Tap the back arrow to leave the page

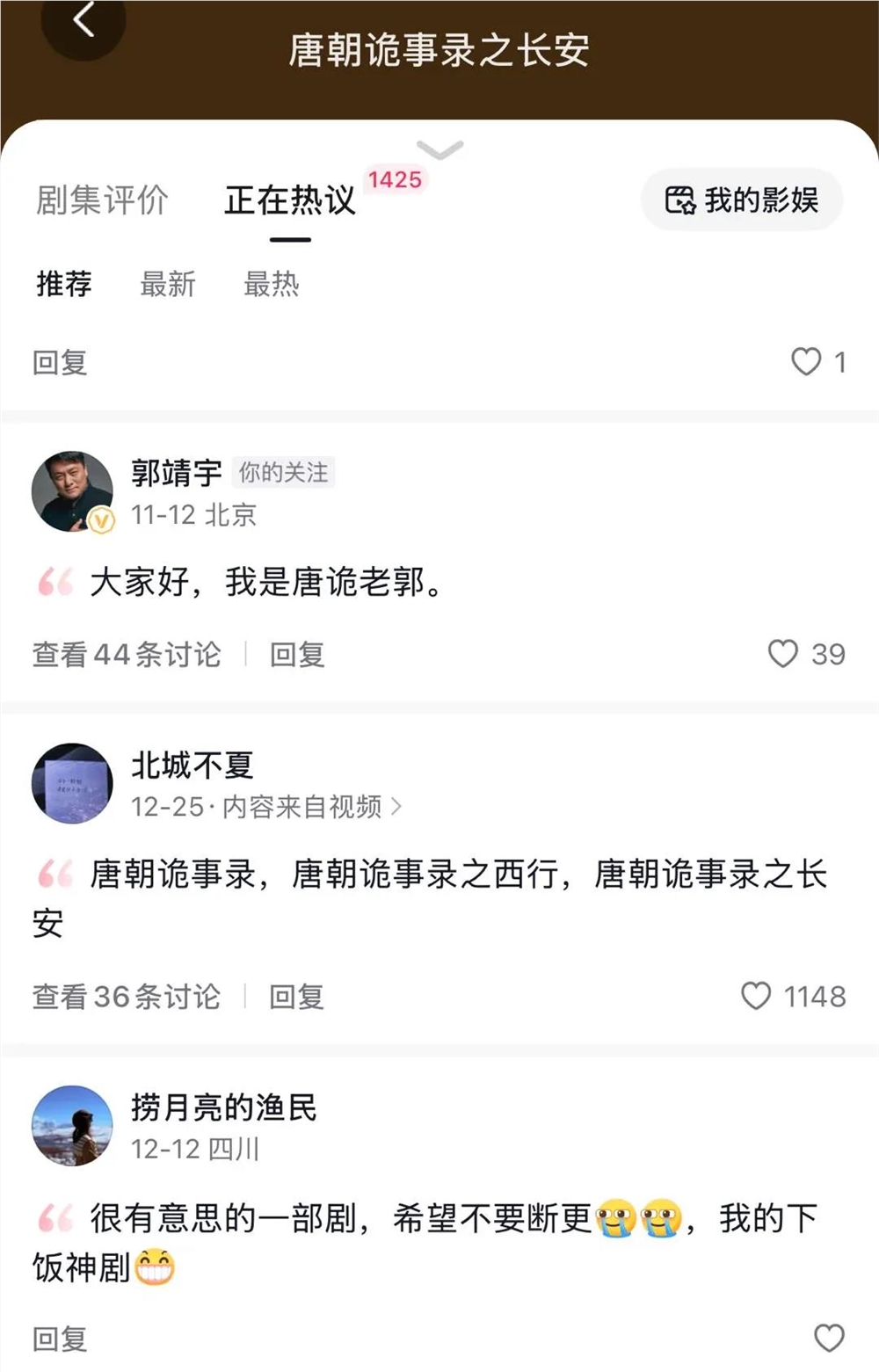(x=84, y=24)
